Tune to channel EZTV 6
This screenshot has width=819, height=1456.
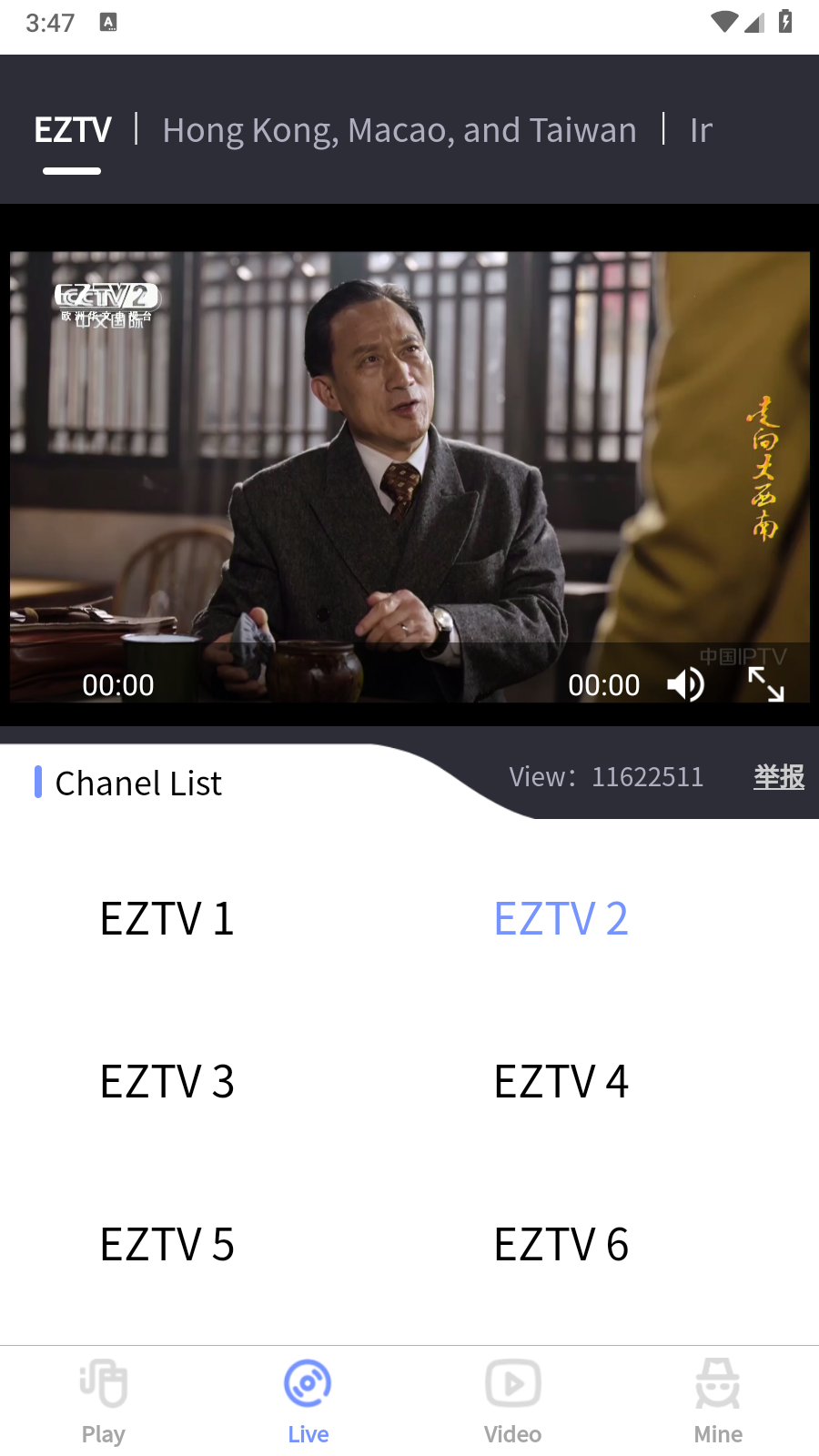point(561,1244)
